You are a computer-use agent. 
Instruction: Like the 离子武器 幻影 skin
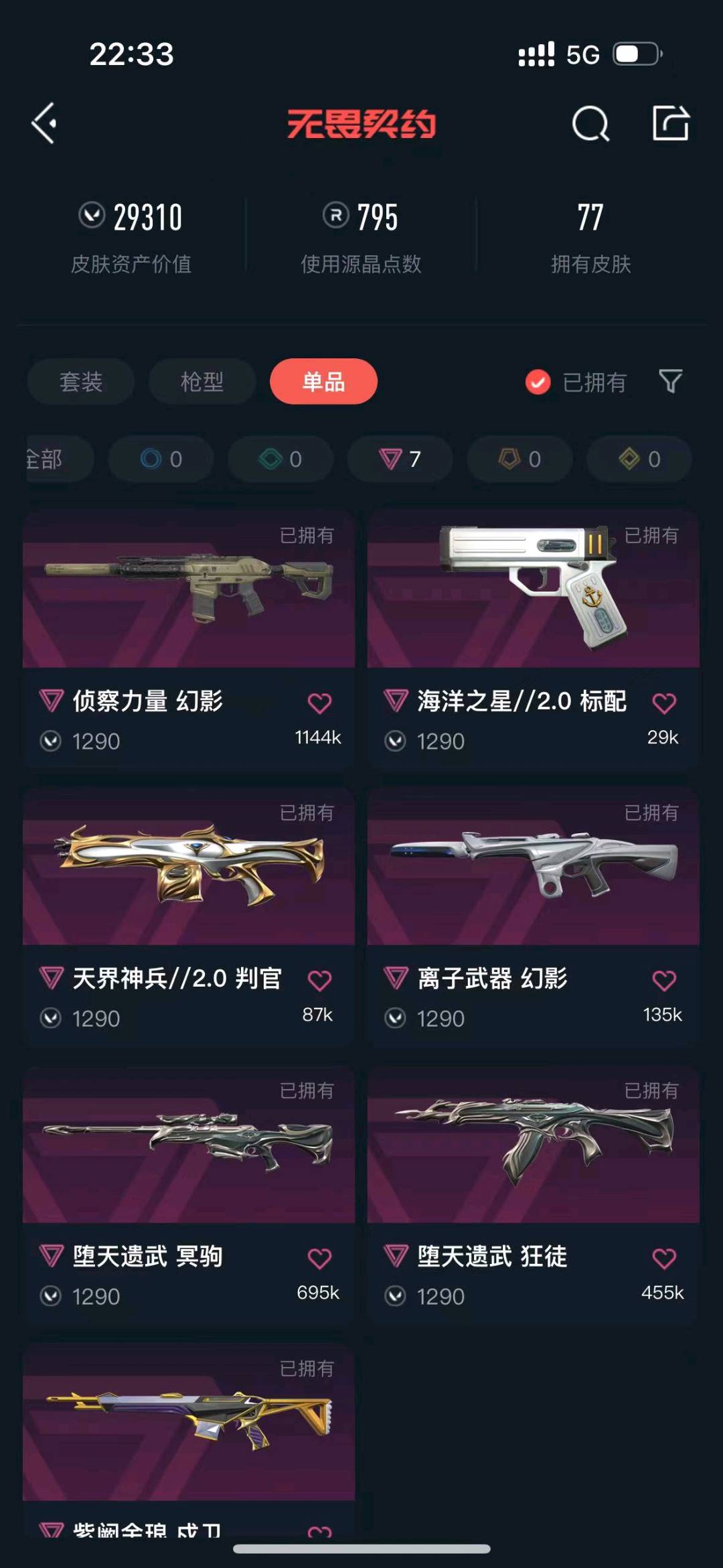point(664,981)
